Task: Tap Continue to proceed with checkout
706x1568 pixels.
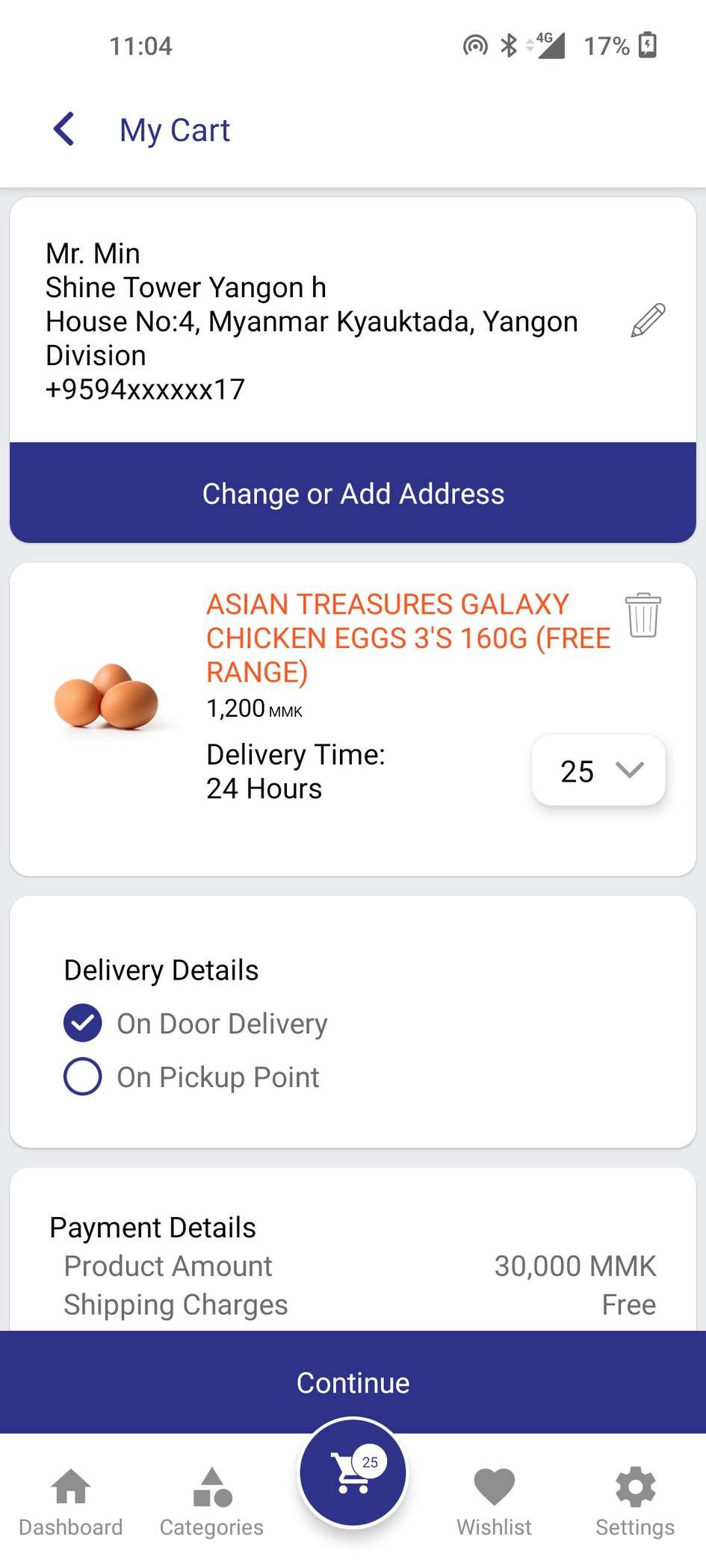Action: [353, 1382]
